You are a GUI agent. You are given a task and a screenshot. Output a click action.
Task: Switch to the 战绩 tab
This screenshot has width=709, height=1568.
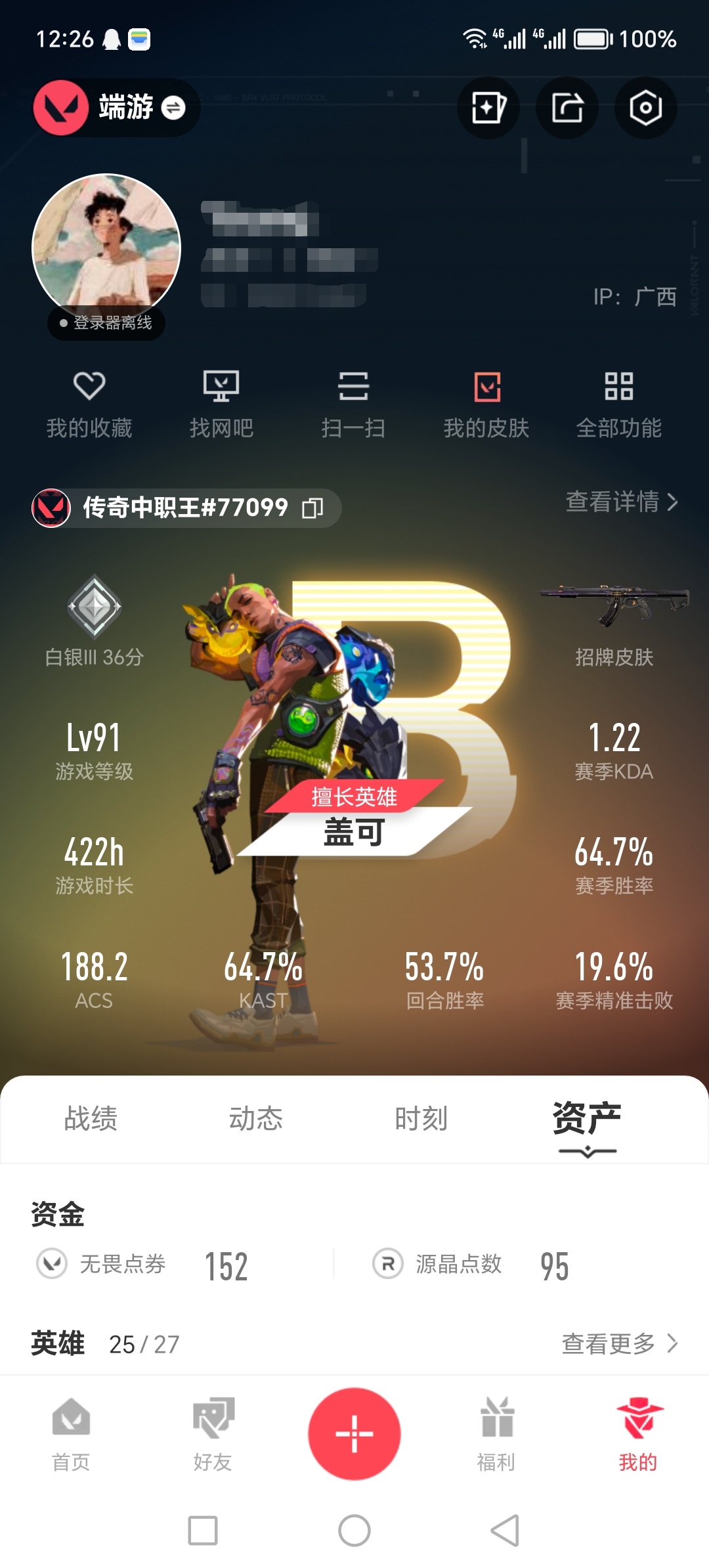[91, 1118]
